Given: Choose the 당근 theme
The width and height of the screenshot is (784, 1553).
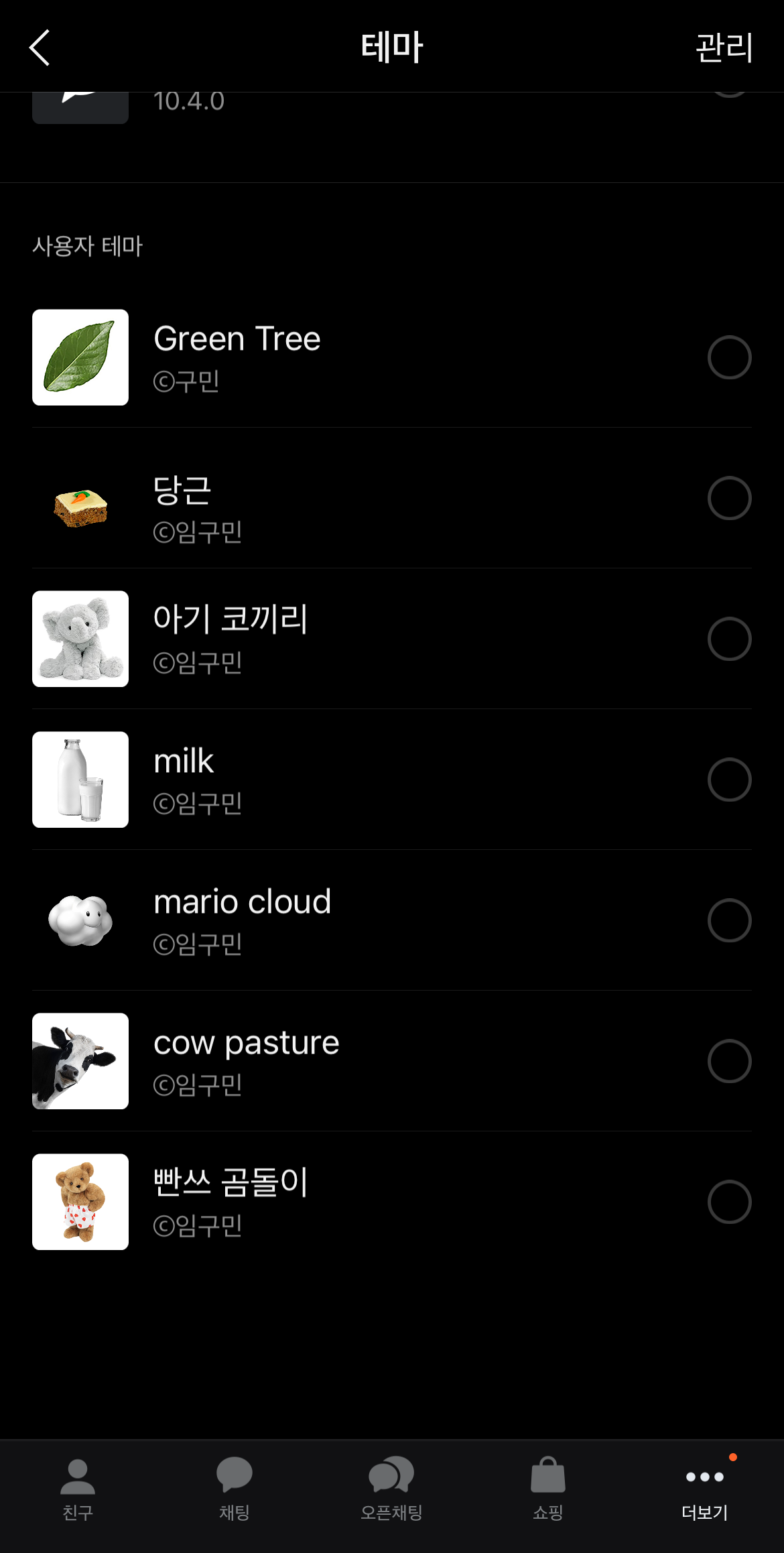Looking at the screenshot, I should point(729,498).
